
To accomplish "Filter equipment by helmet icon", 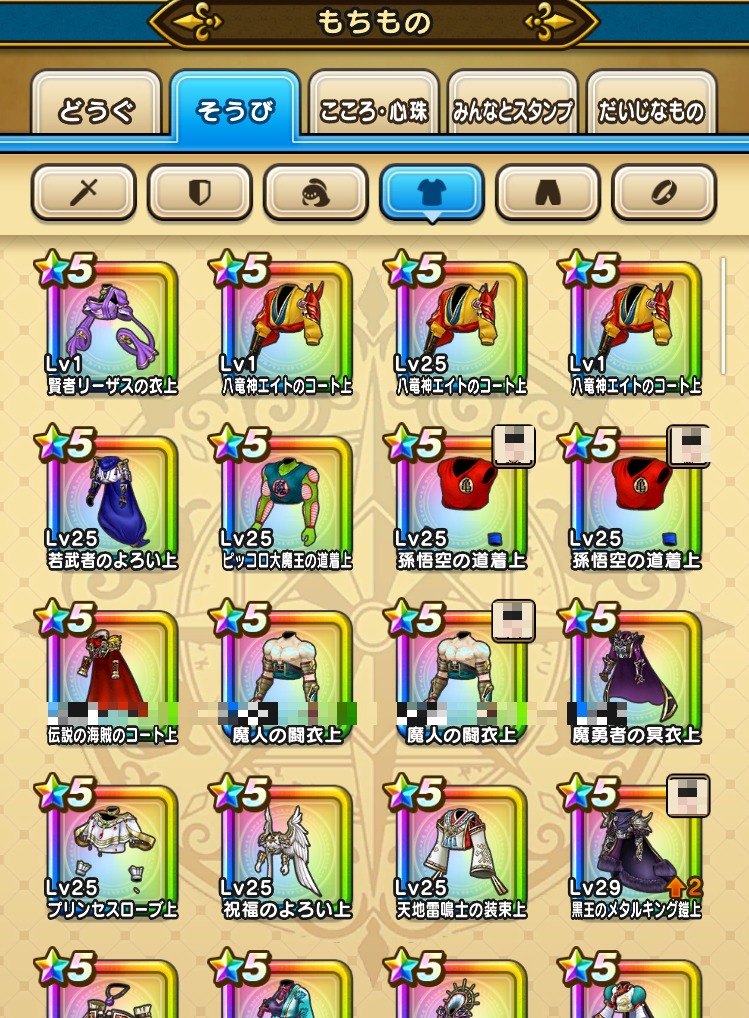I will (x=315, y=192).
